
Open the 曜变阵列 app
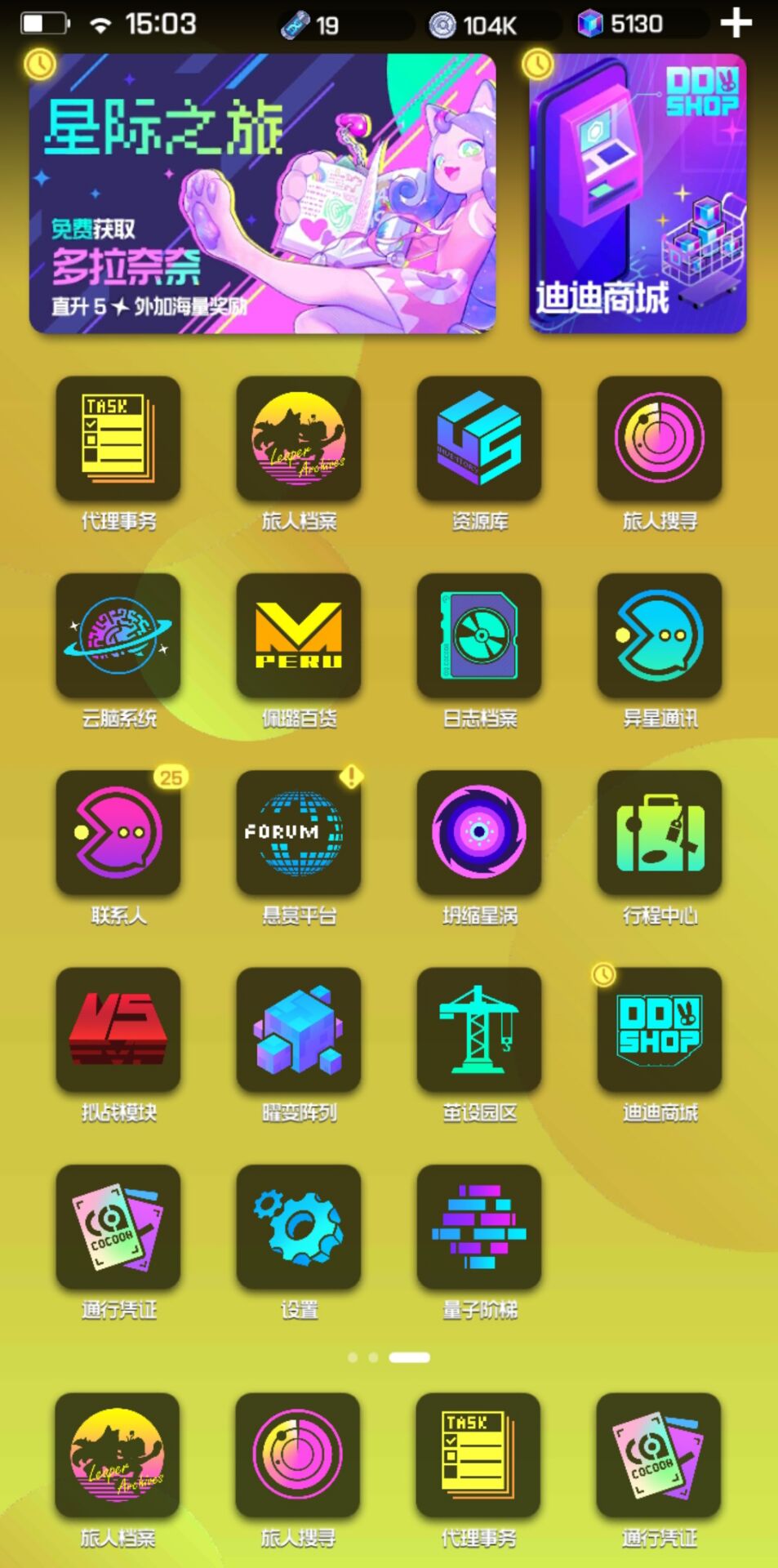tap(299, 1030)
